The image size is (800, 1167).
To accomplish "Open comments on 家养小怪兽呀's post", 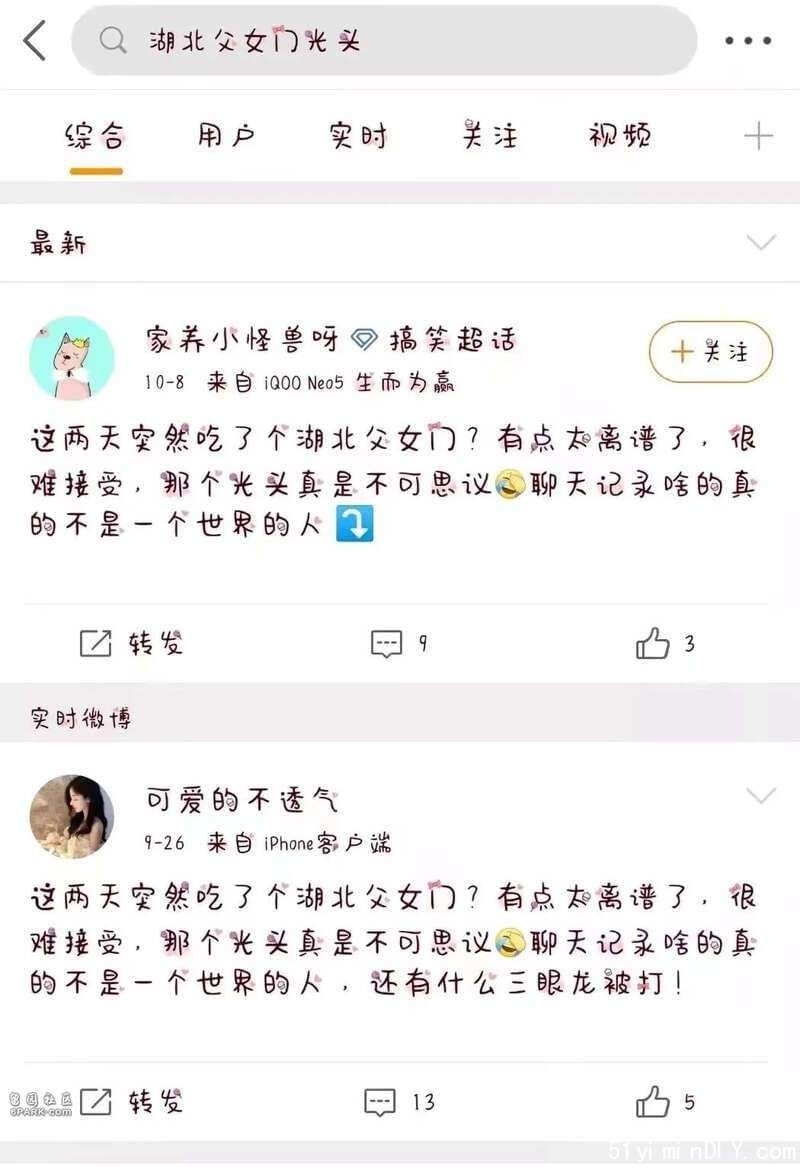I will pos(398,644).
